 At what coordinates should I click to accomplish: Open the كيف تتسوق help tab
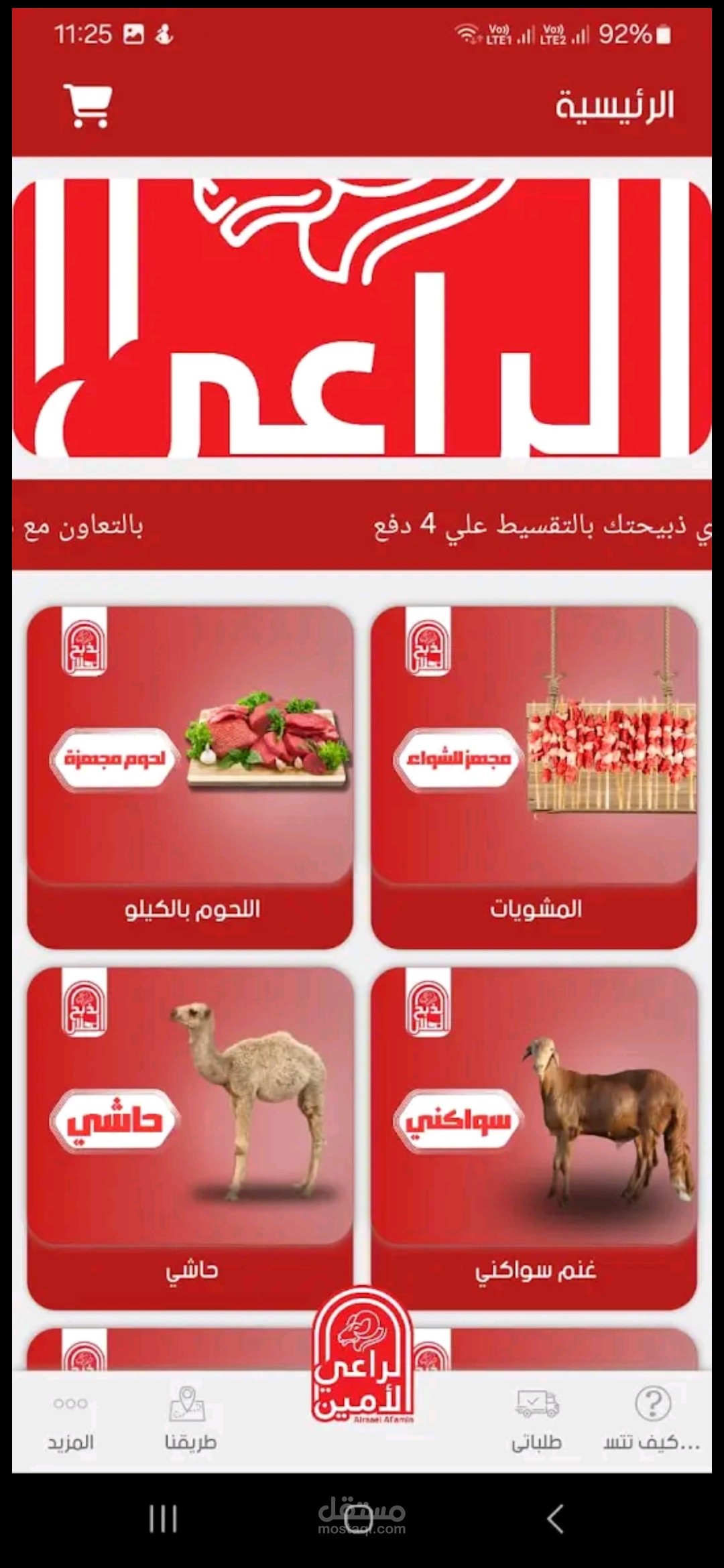(652, 1421)
